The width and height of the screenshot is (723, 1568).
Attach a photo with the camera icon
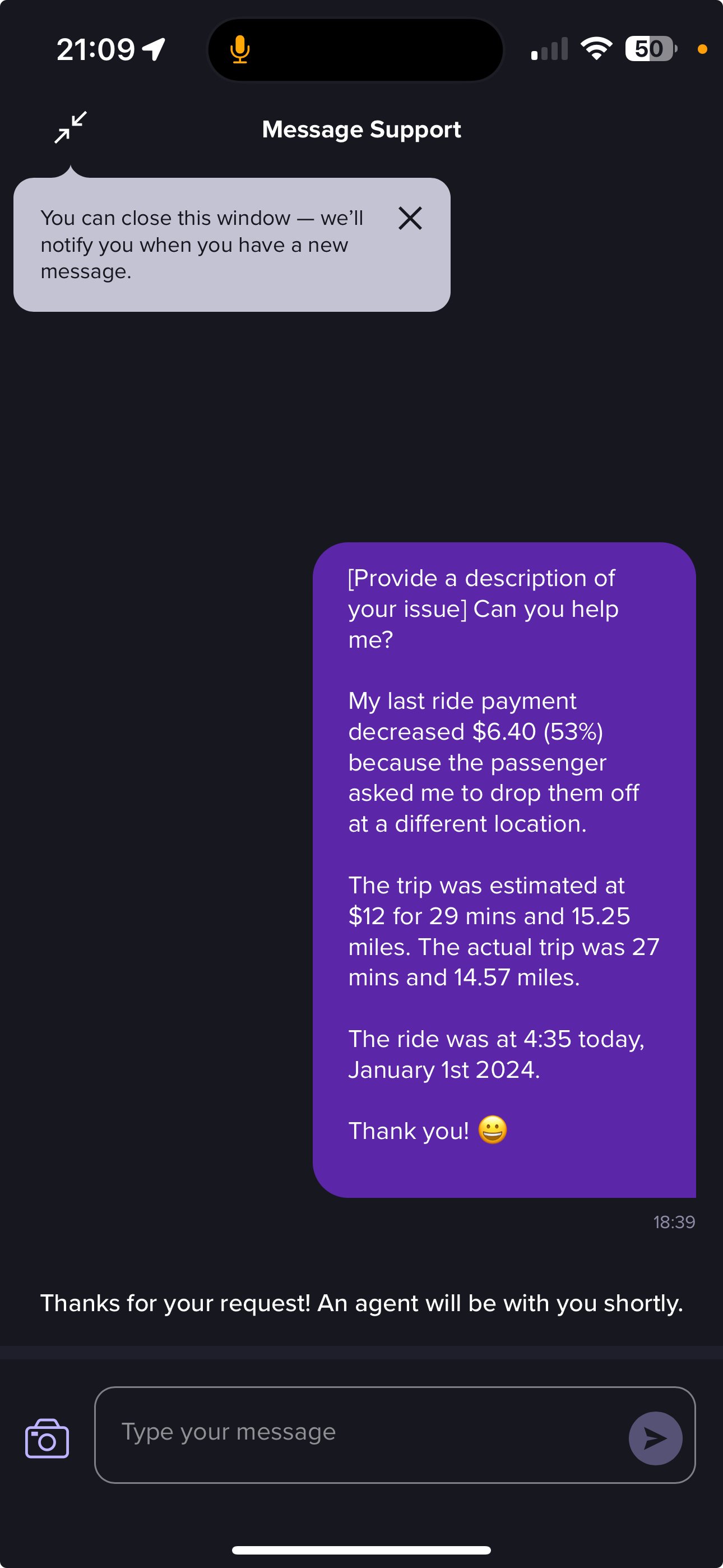click(x=47, y=1438)
